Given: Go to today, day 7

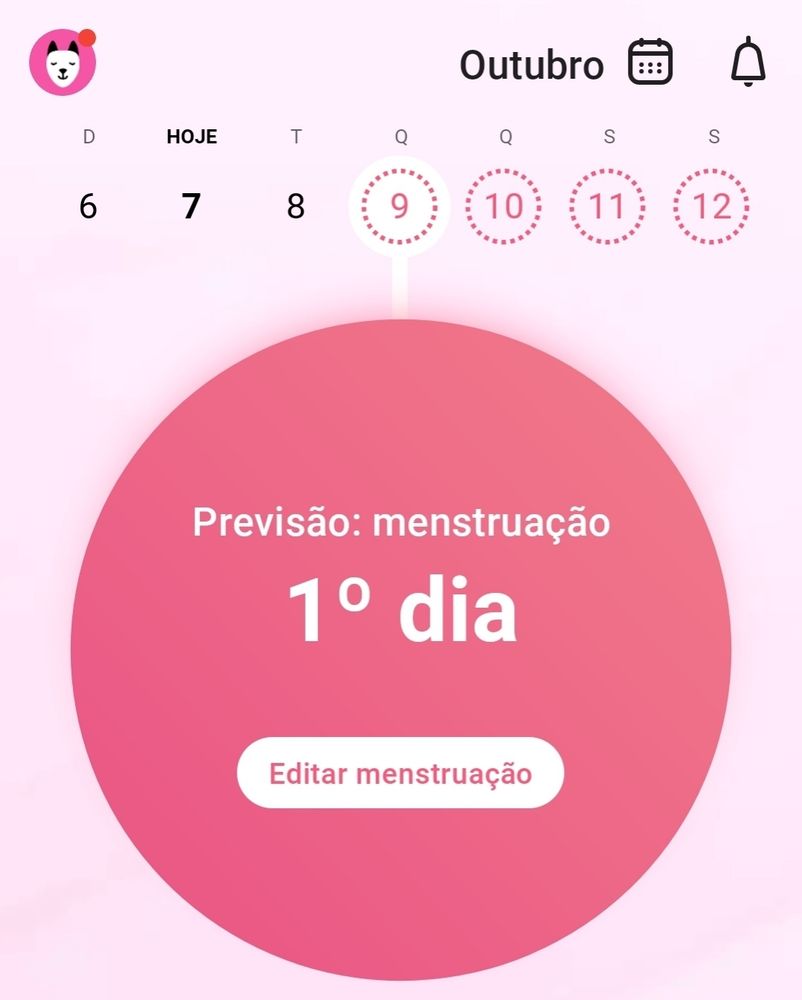Looking at the screenshot, I should pos(191,207).
